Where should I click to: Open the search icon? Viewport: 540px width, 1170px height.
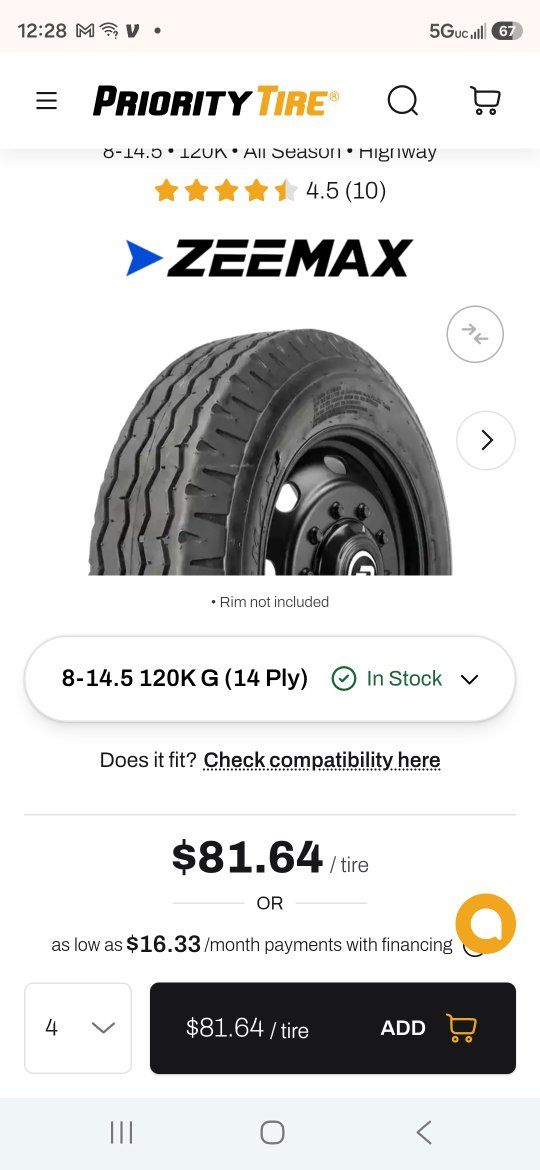pyautogui.click(x=403, y=101)
